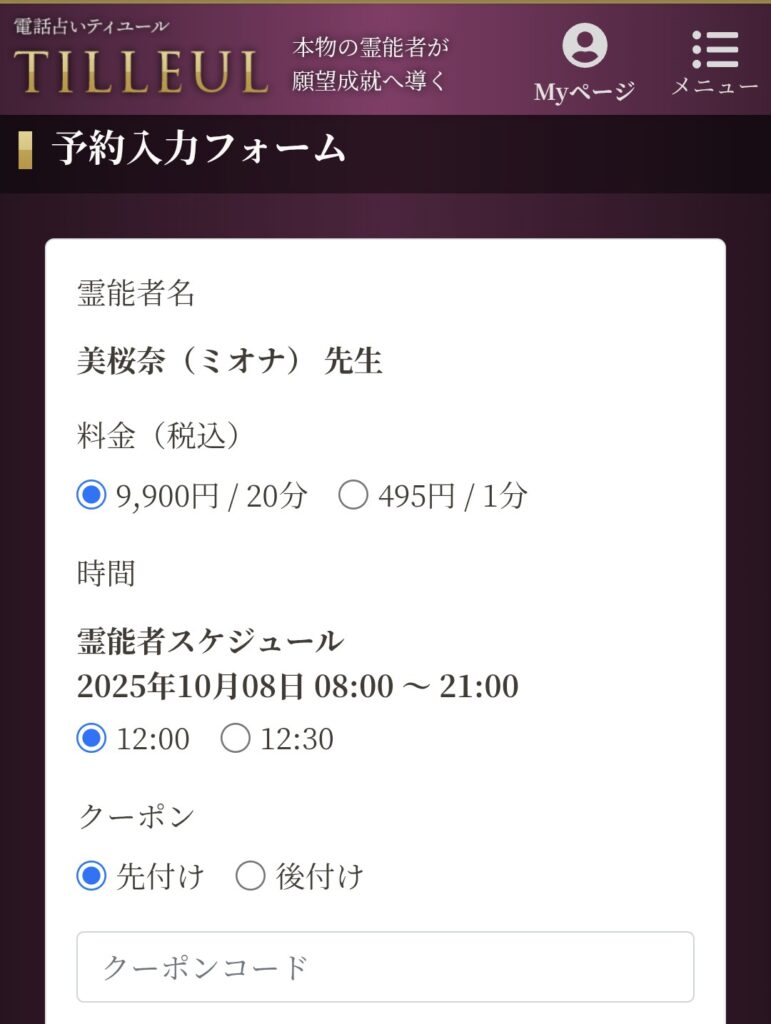Select the 9,900円 / 20分 rate
Image resolution: width=771 pixels, height=1024 pixels.
(x=92, y=495)
